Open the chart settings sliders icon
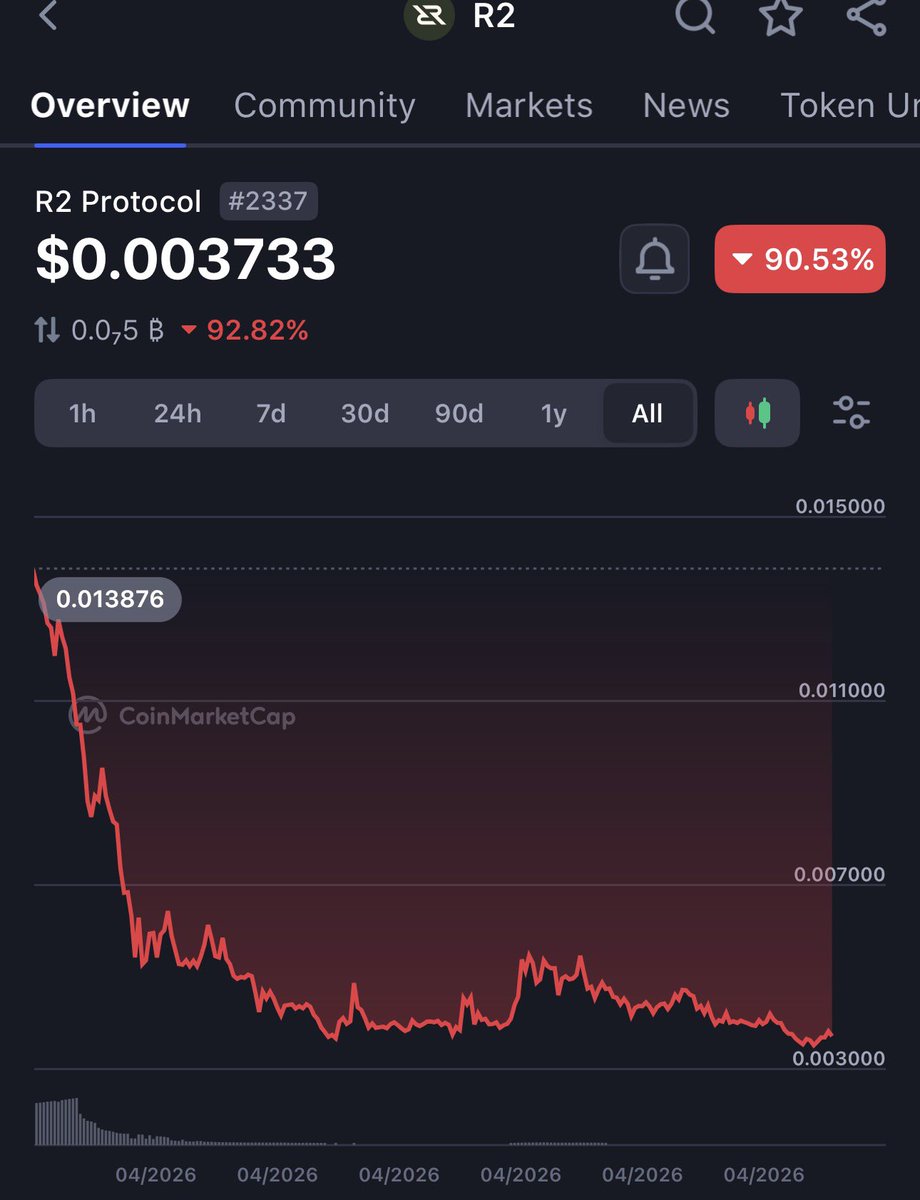The image size is (920, 1200). click(851, 413)
